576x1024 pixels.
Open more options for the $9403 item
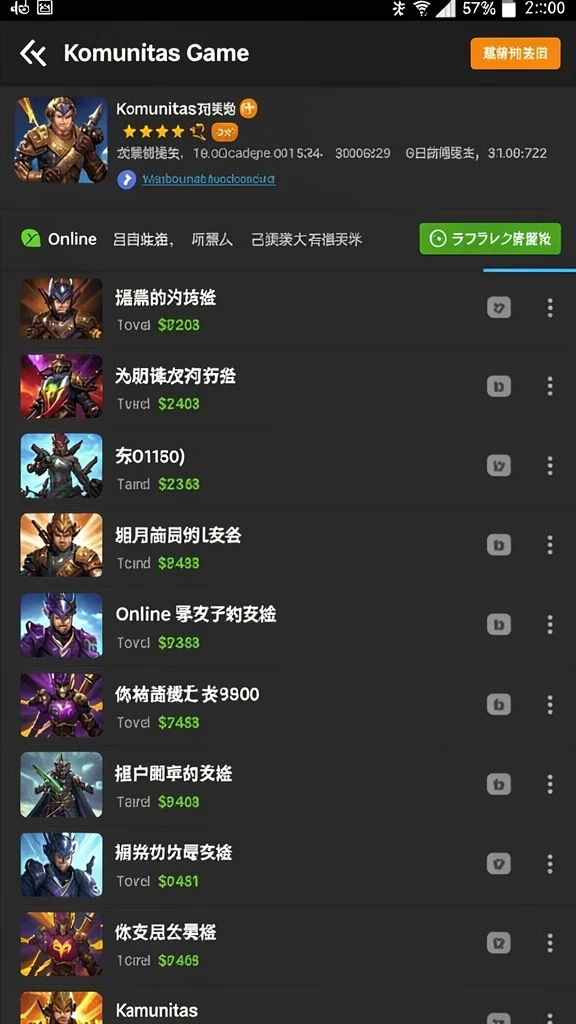550,784
